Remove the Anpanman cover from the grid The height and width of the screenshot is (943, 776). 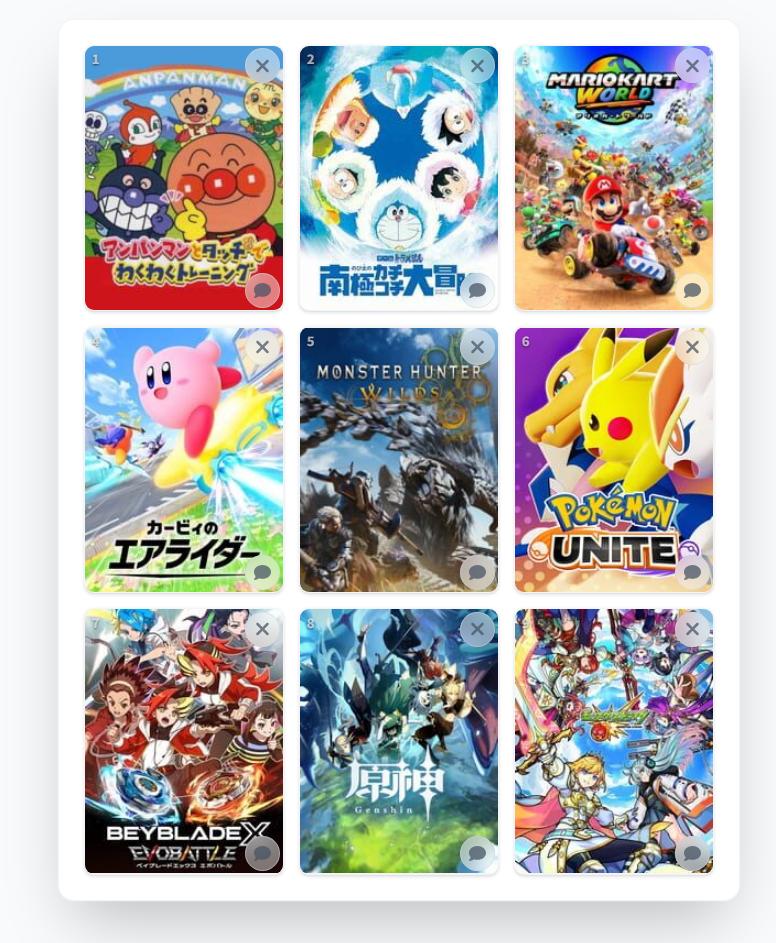point(262,66)
